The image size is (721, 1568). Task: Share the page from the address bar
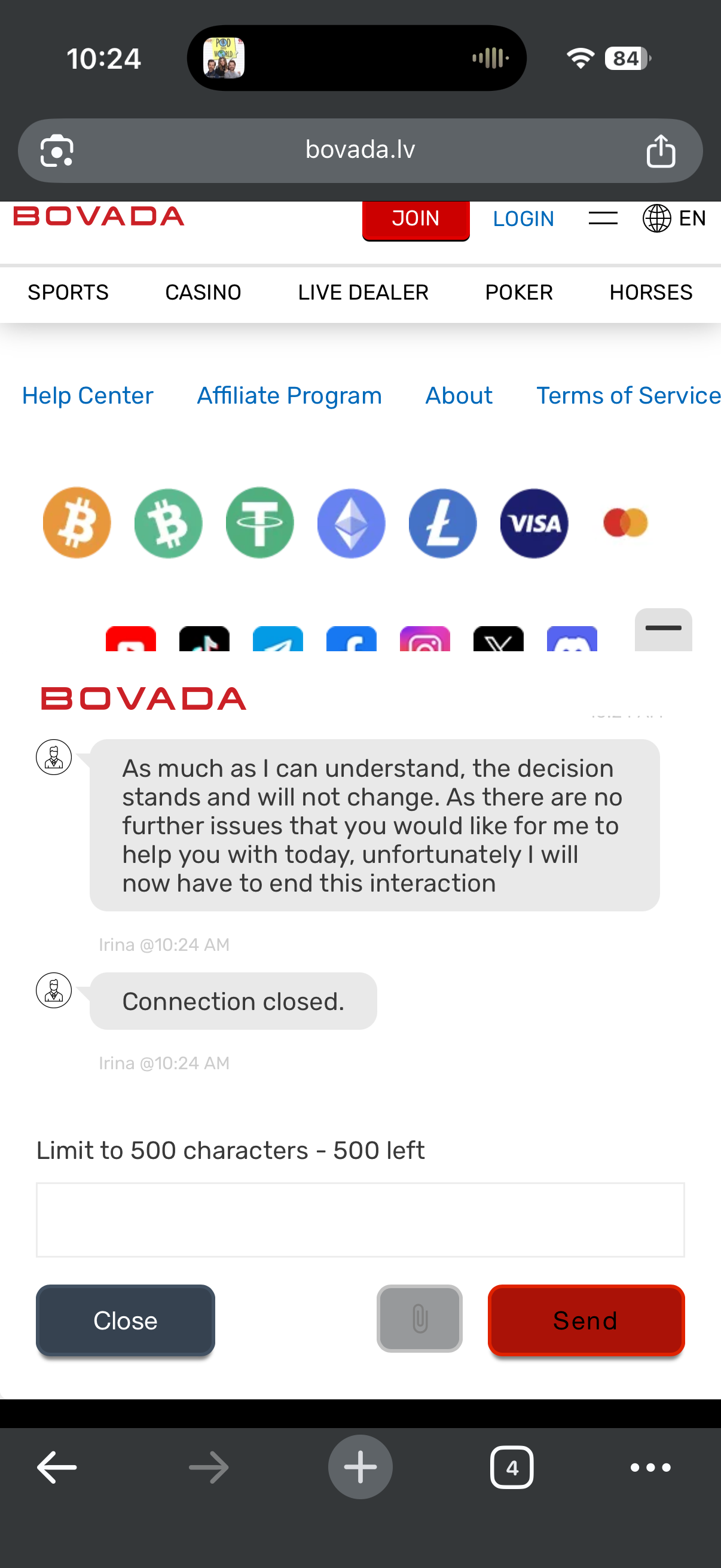(x=660, y=151)
